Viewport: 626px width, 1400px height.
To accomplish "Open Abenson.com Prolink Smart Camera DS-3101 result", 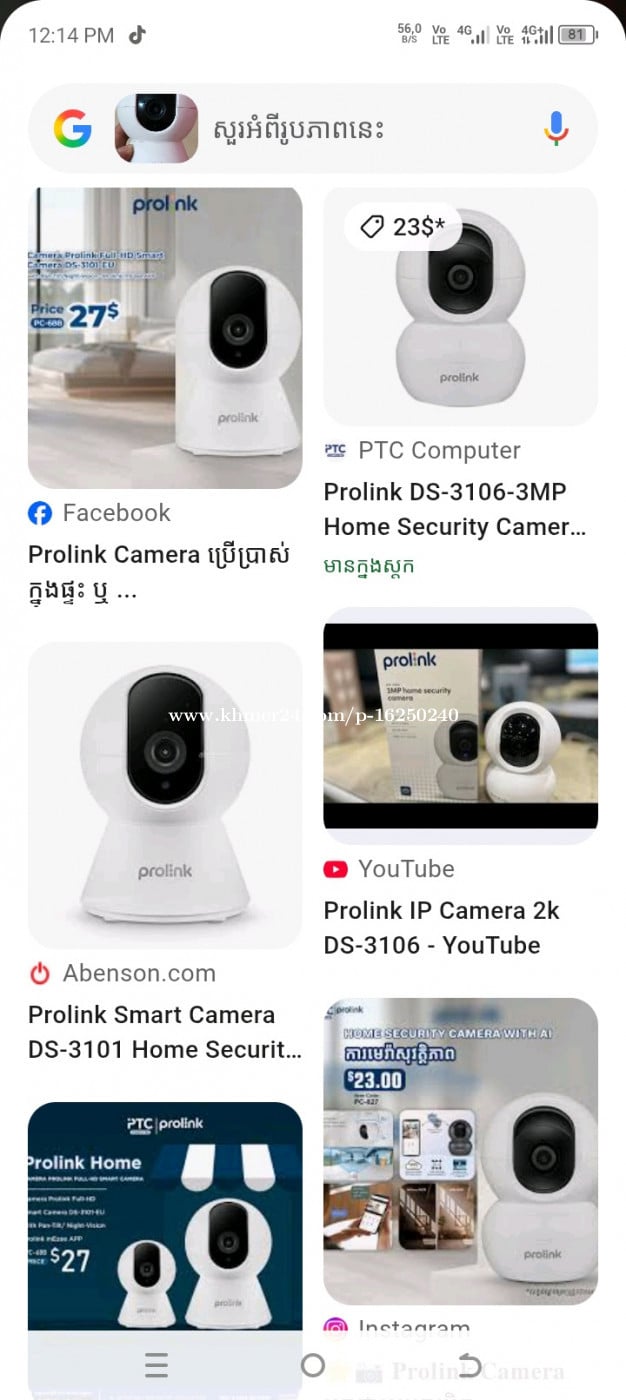I will click(x=165, y=795).
